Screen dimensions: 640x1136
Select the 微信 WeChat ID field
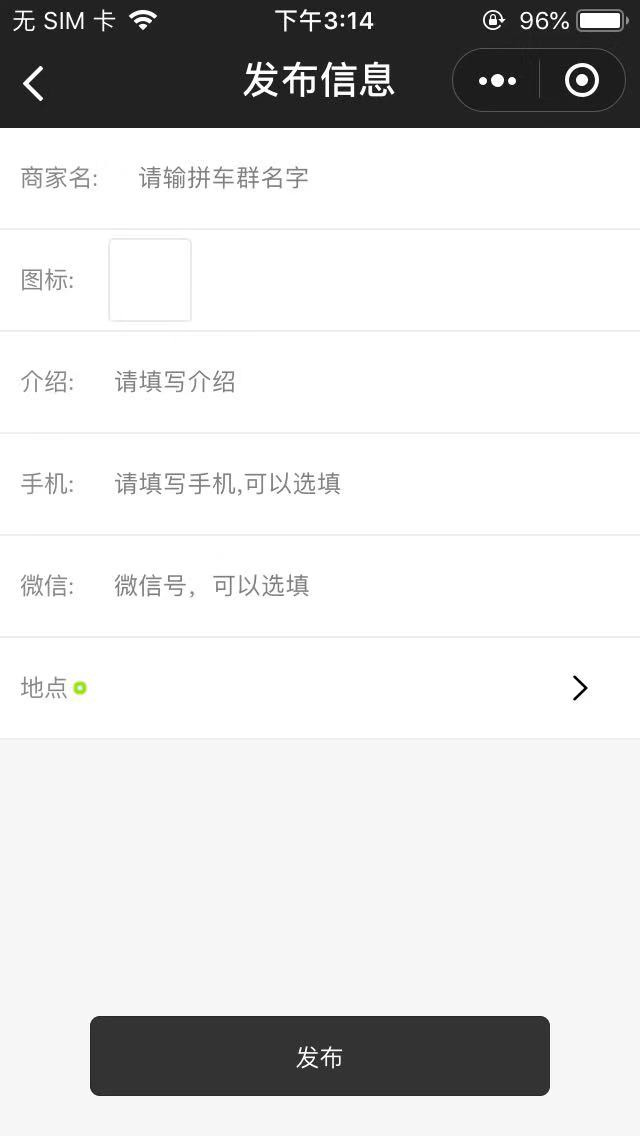[370, 586]
